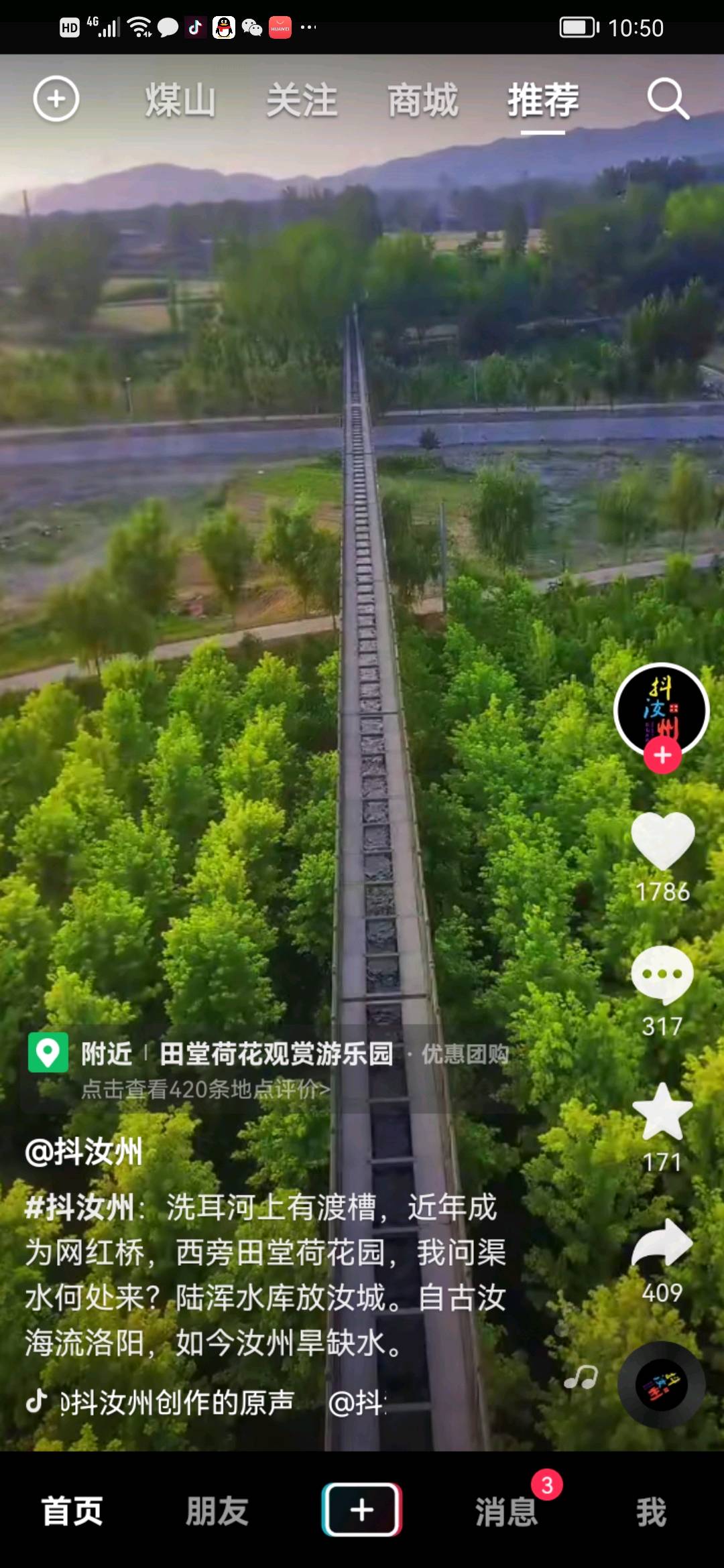This screenshot has width=724, height=1568.
Task: Open location 田堂荷花观赏游乐园
Action: point(276,1054)
